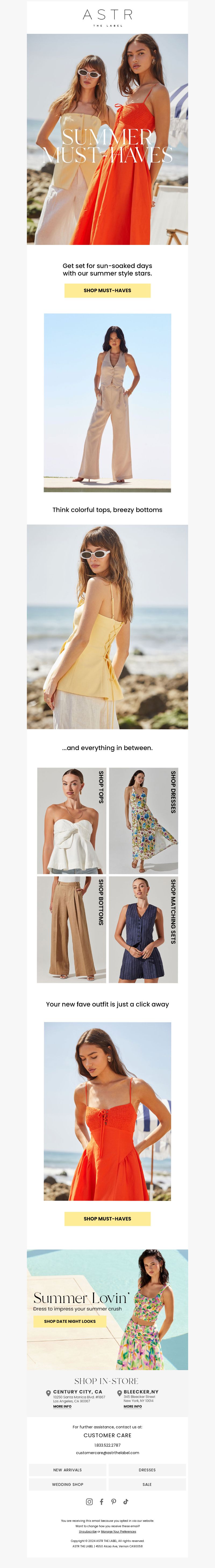Screen dimensions: 215x1568
Task: Open the Shop Bottoms tile
Action: coord(71,929)
